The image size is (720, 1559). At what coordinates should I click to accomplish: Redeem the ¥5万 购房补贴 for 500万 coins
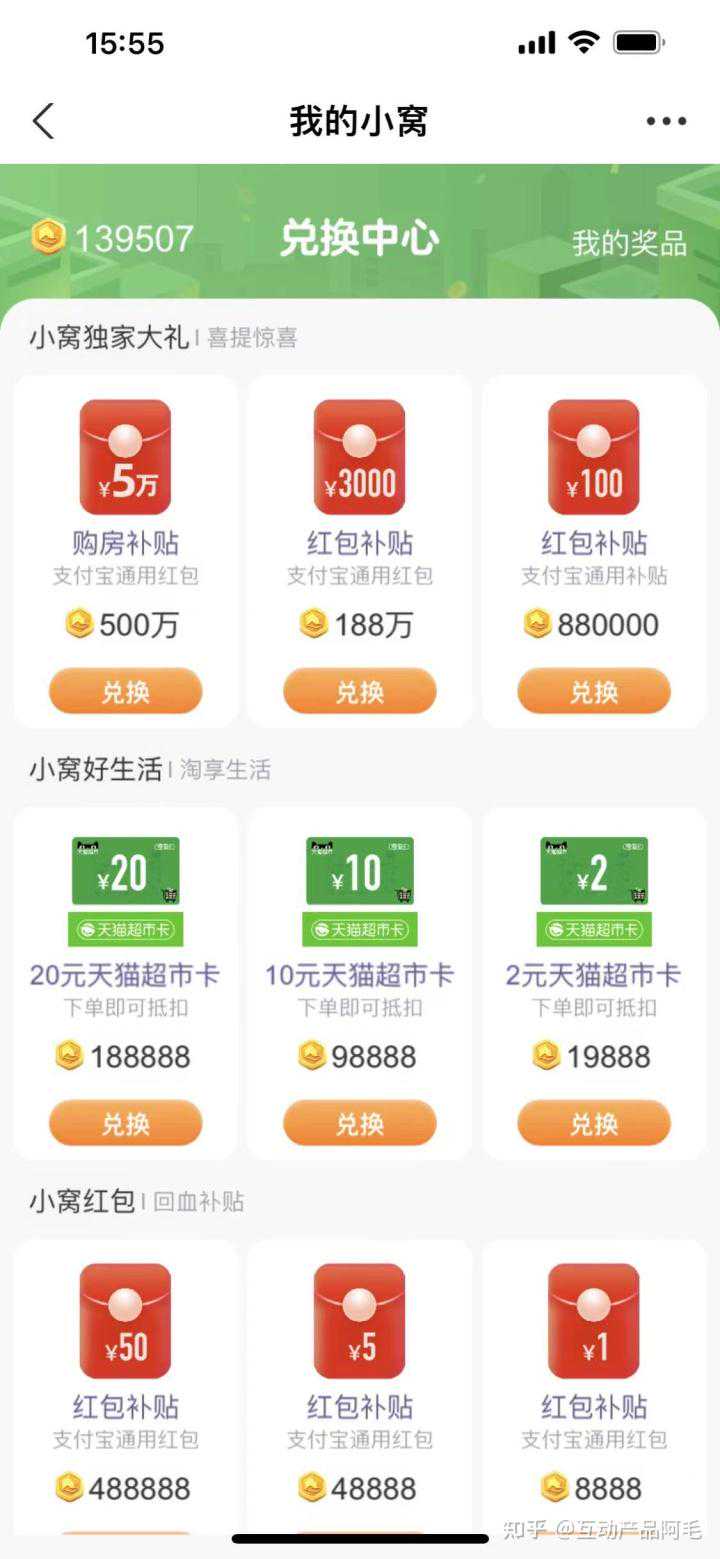click(x=125, y=691)
